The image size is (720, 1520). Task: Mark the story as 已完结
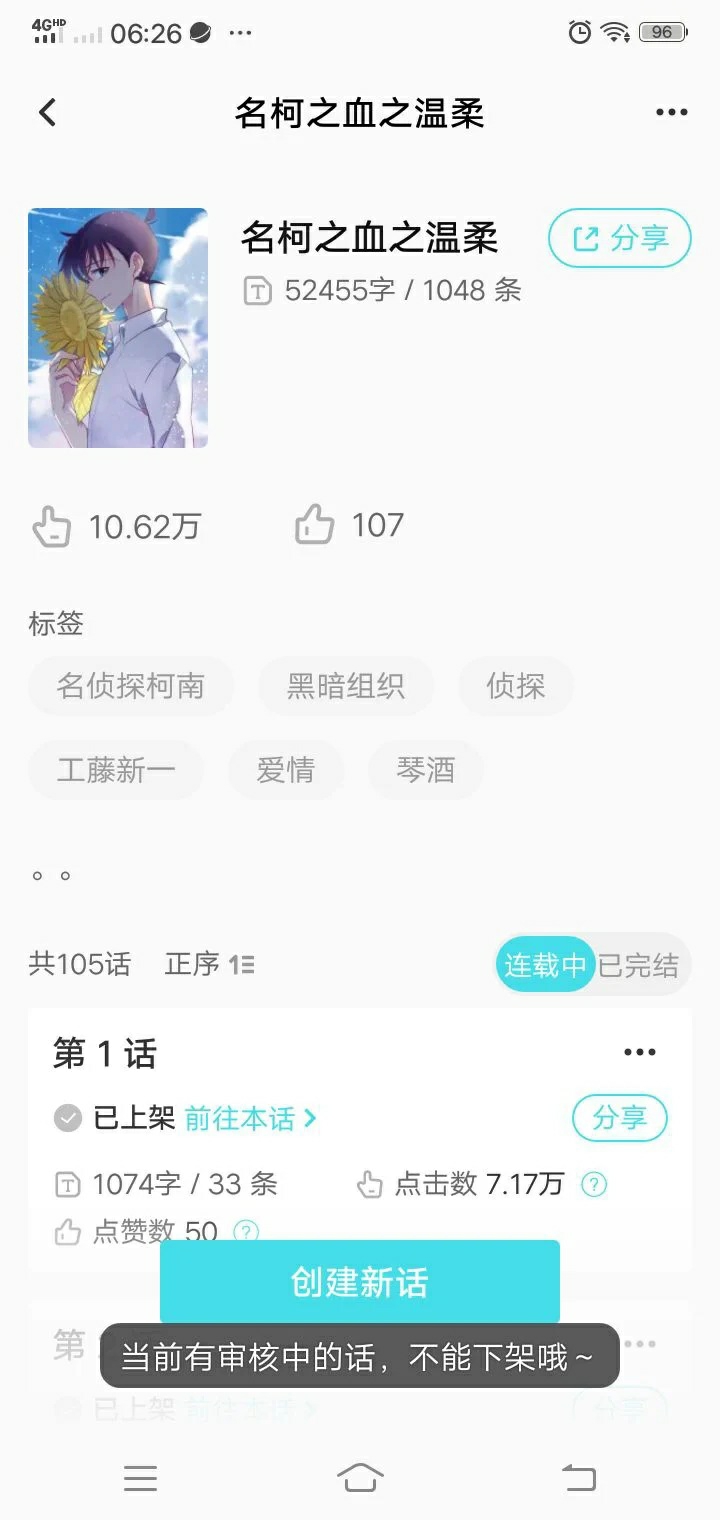[638, 965]
